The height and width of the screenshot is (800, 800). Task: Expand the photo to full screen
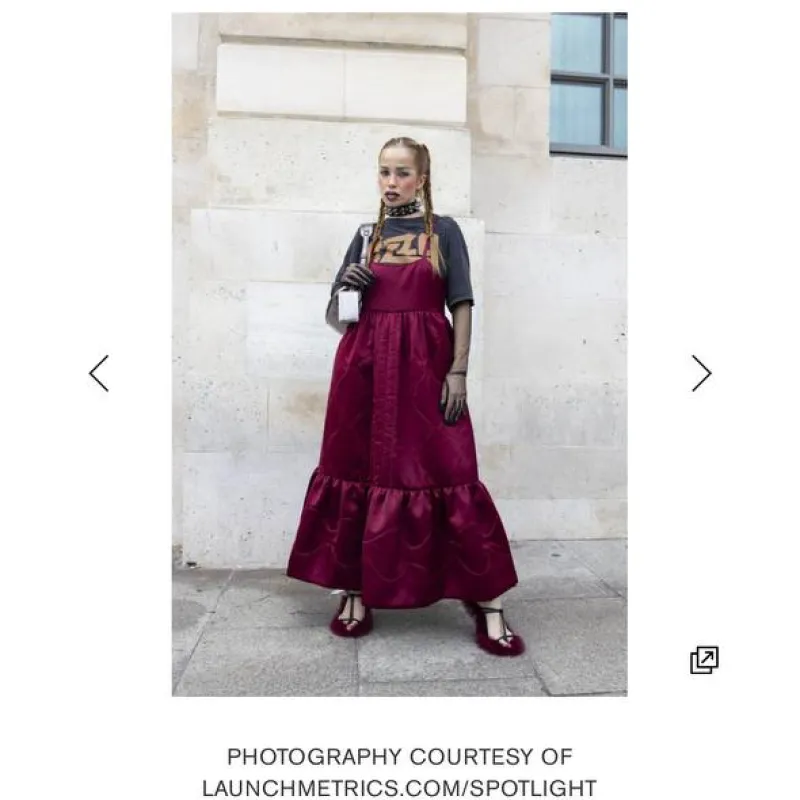point(704,660)
